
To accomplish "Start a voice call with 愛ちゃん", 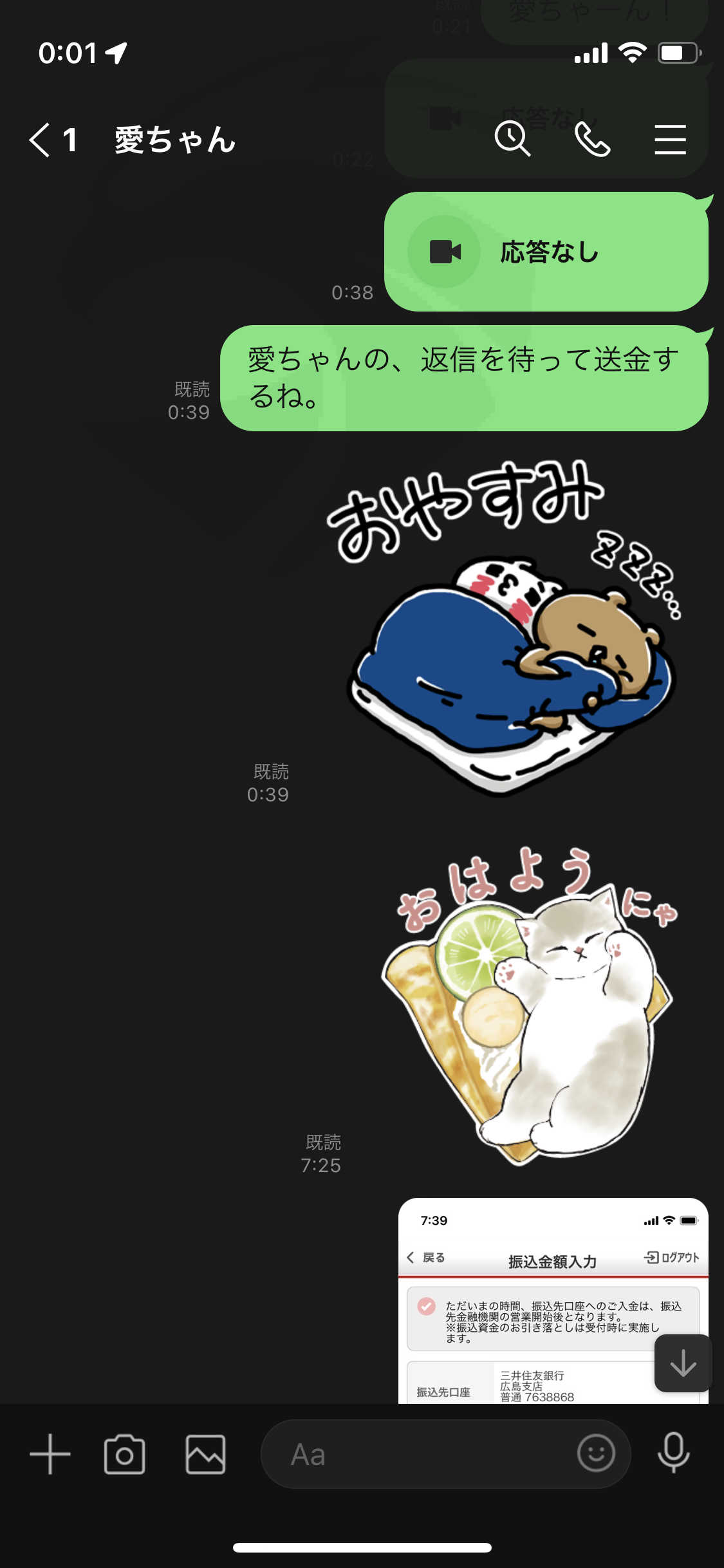I will click(x=592, y=140).
